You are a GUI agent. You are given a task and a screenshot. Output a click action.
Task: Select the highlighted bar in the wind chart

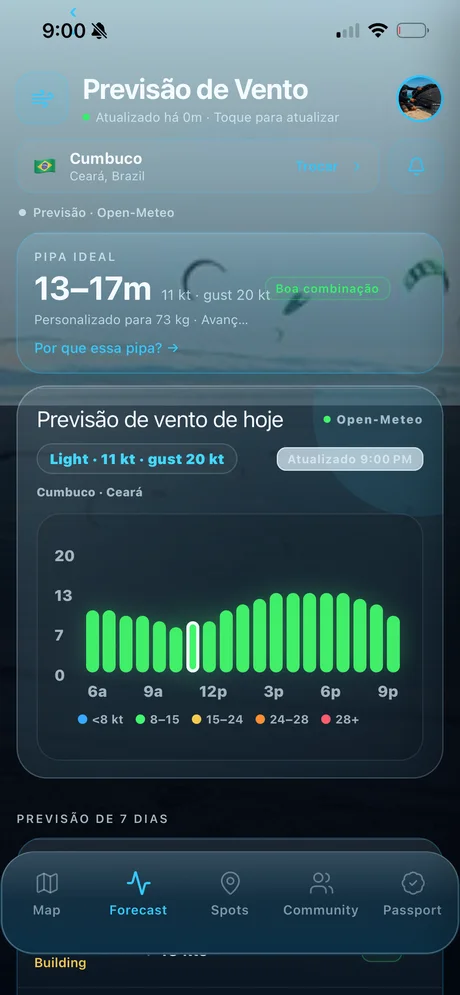(193, 647)
